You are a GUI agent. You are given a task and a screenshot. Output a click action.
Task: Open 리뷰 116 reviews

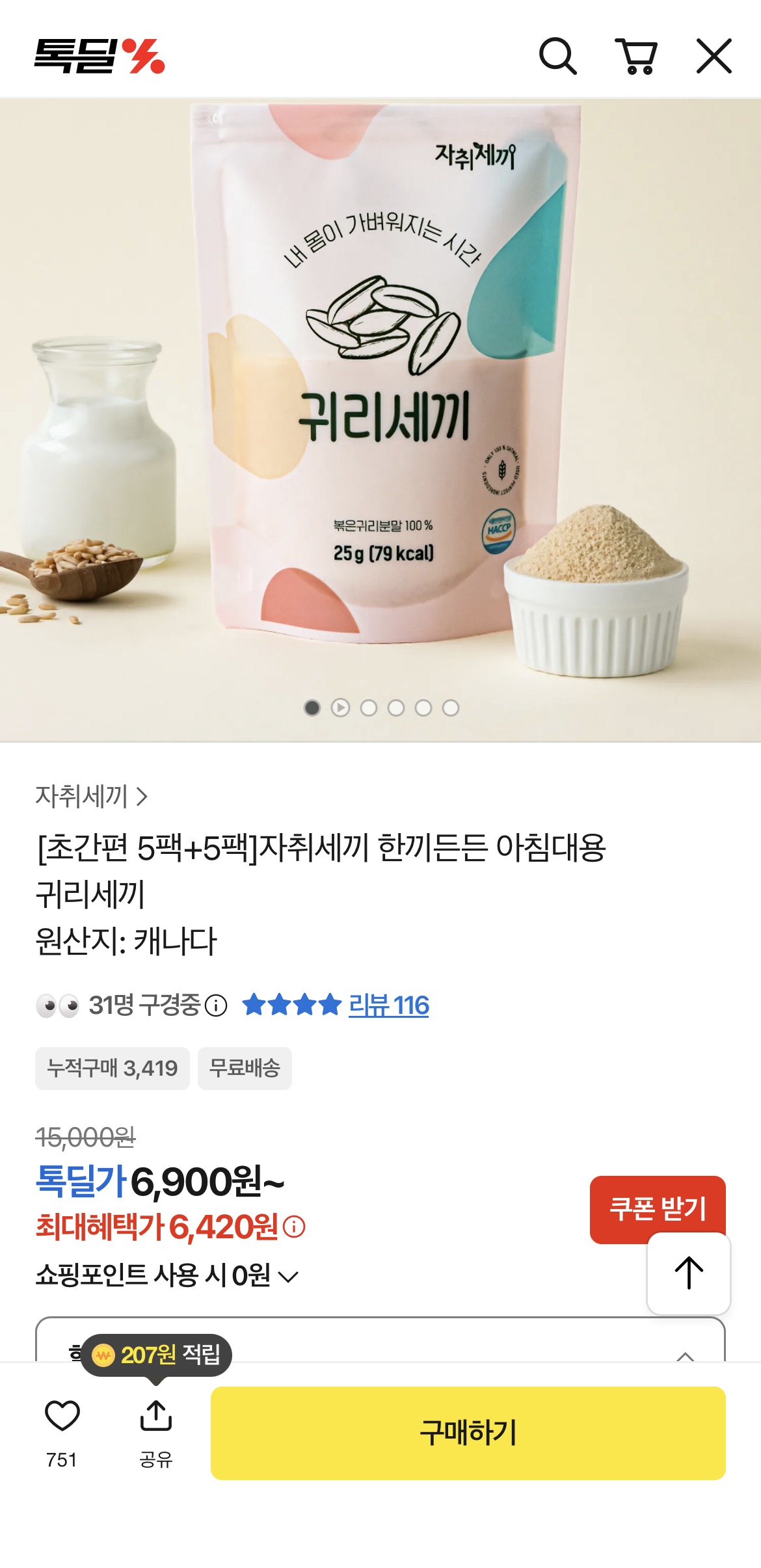pyautogui.click(x=388, y=1005)
